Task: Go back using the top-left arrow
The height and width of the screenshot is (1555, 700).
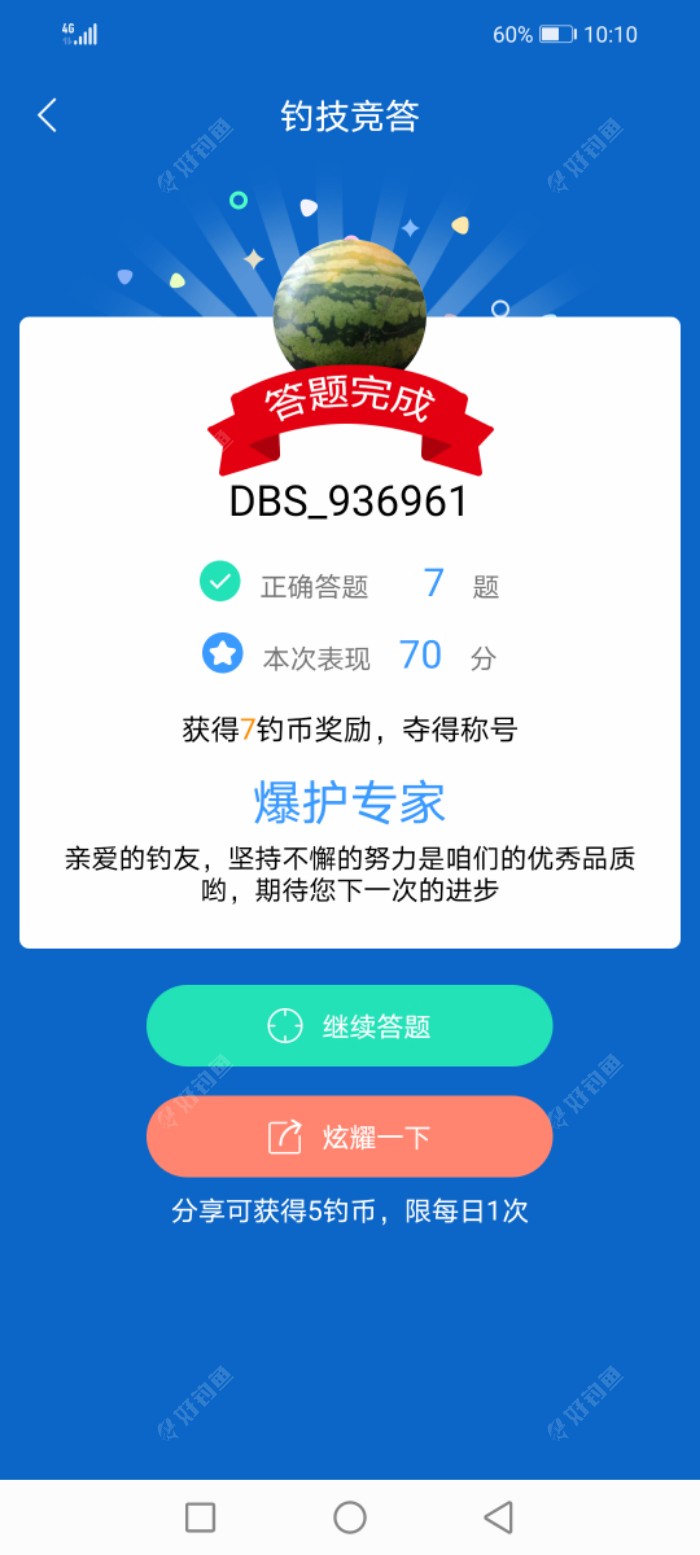Action: click(47, 116)
